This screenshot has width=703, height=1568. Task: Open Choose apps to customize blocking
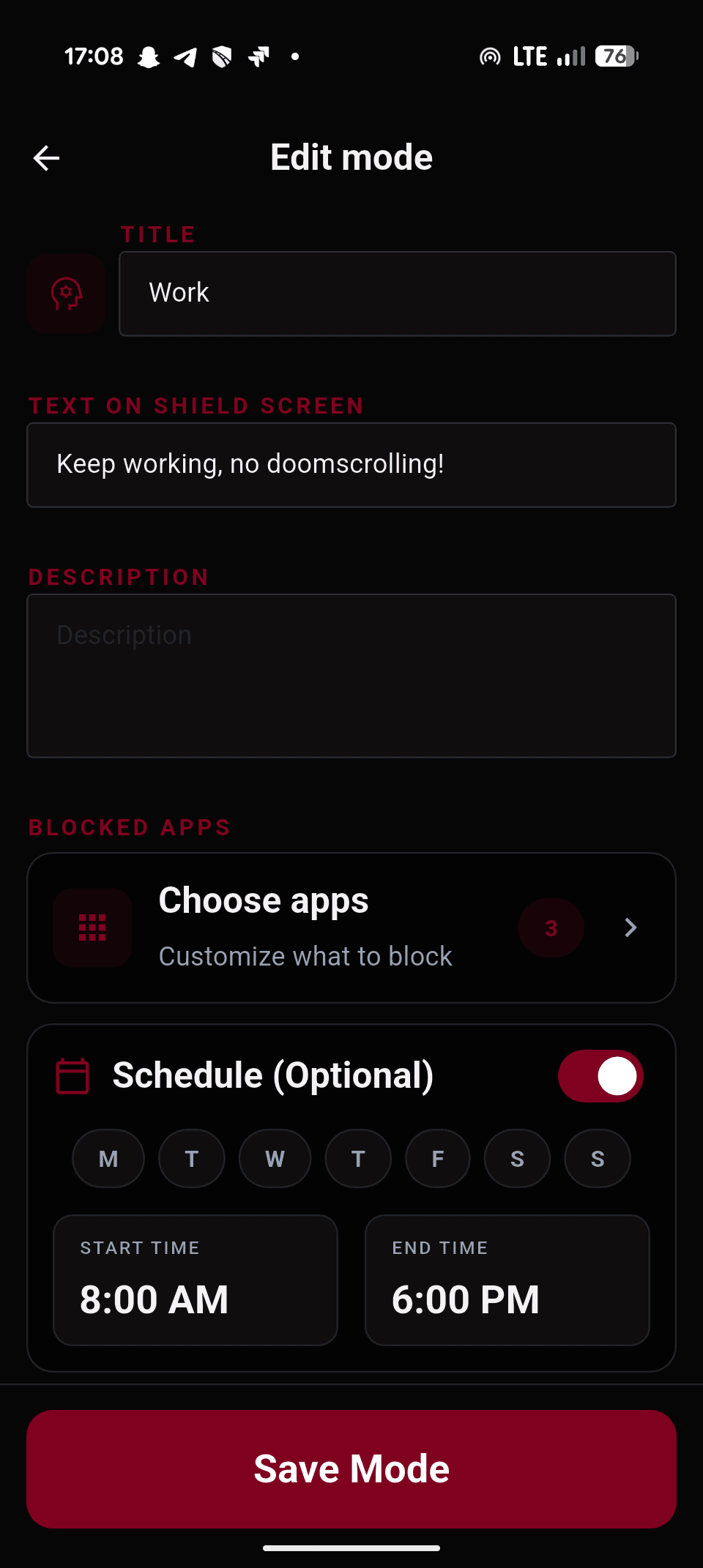click(351, 927)
